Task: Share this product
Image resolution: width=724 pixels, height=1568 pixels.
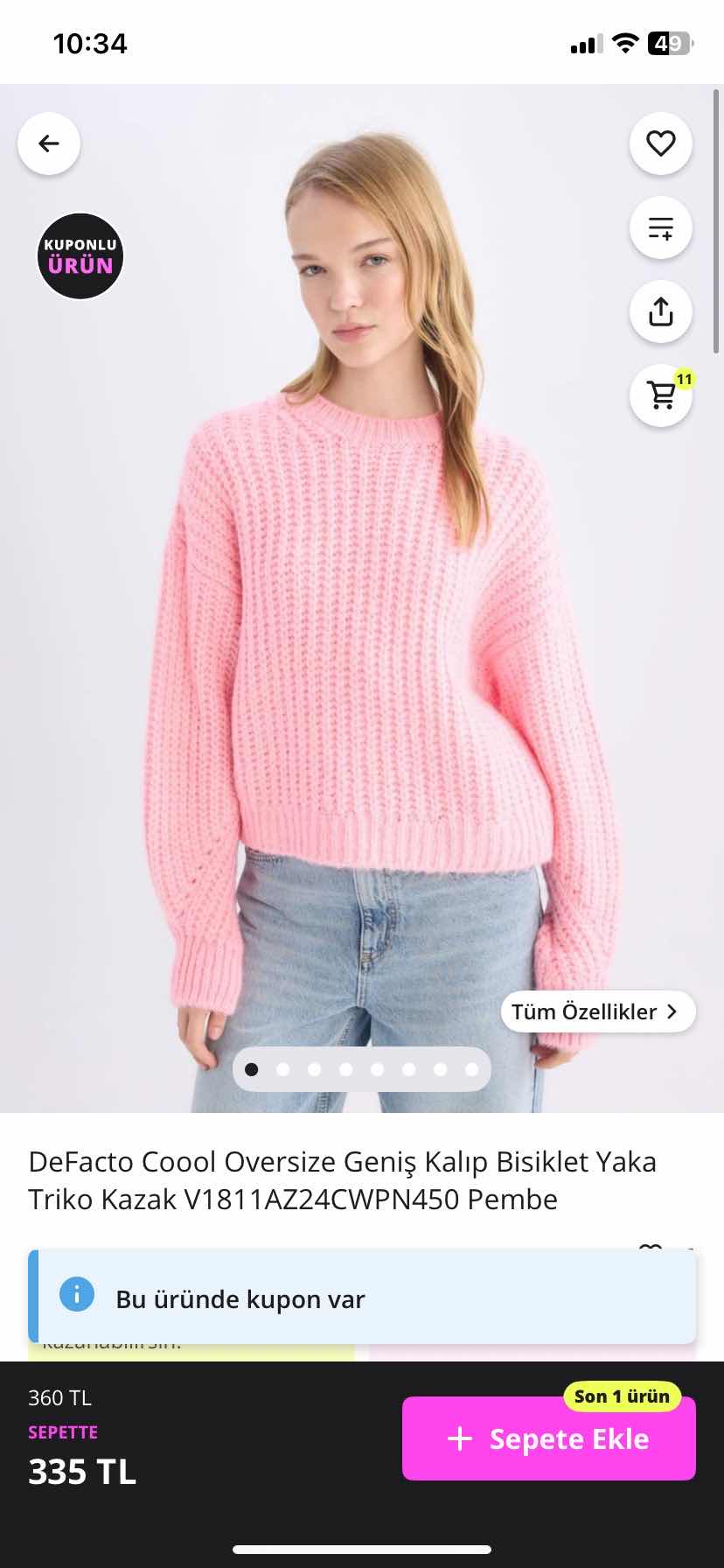Action: (661, 311)
